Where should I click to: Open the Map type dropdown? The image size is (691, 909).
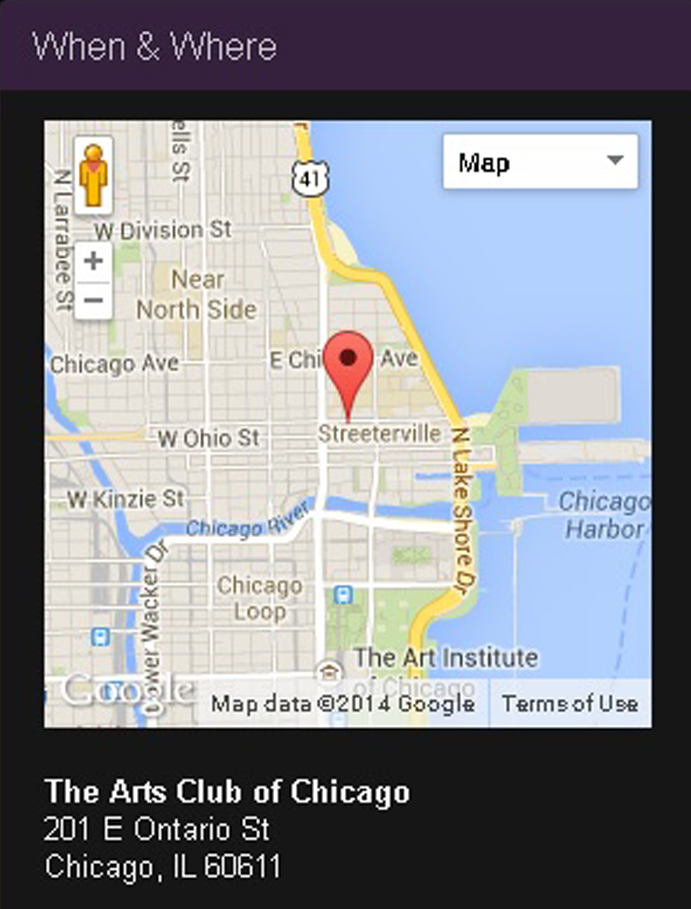coord(540,162)
